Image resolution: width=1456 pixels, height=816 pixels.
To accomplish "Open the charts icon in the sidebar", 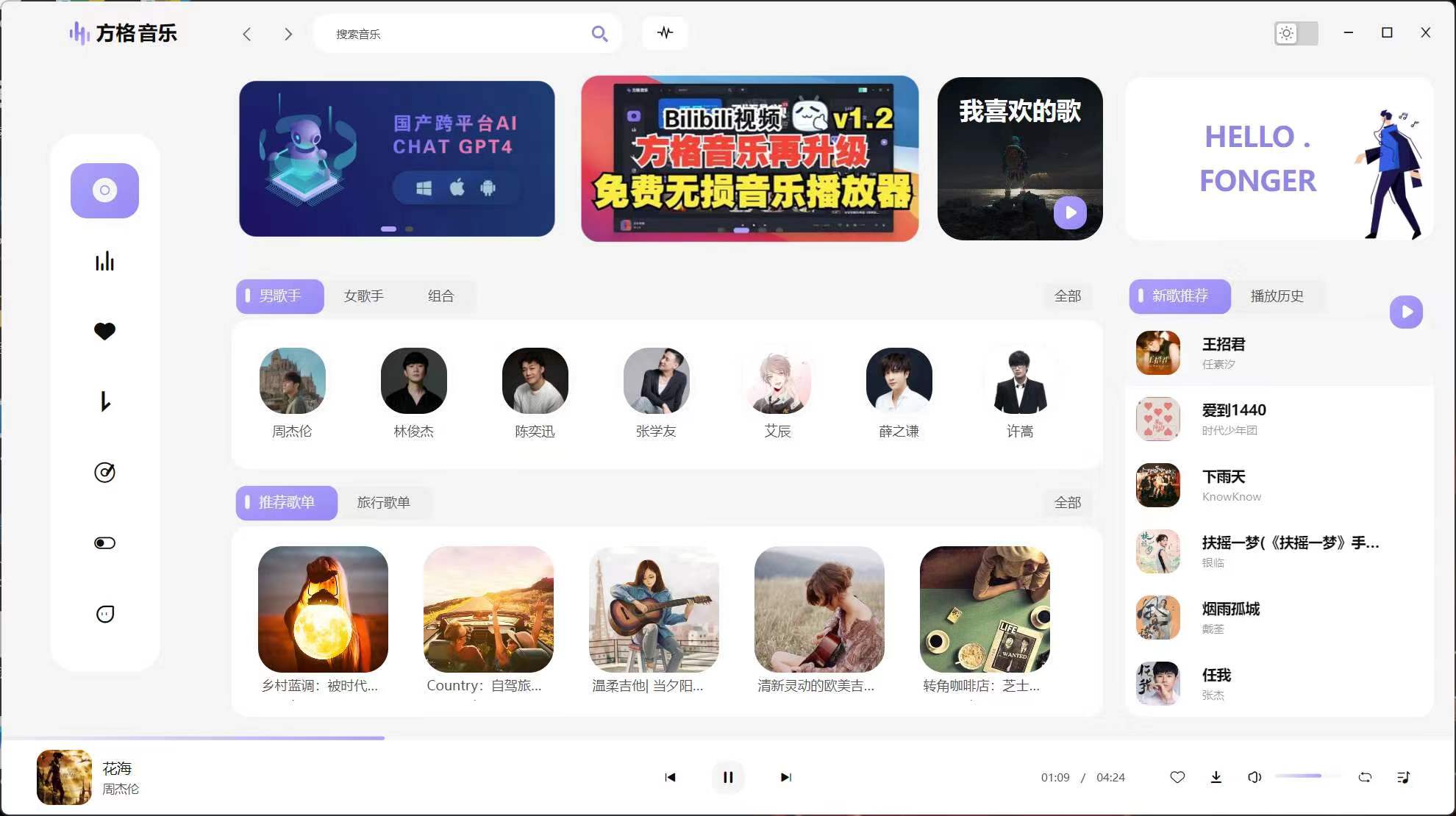I will click(104, 261).
